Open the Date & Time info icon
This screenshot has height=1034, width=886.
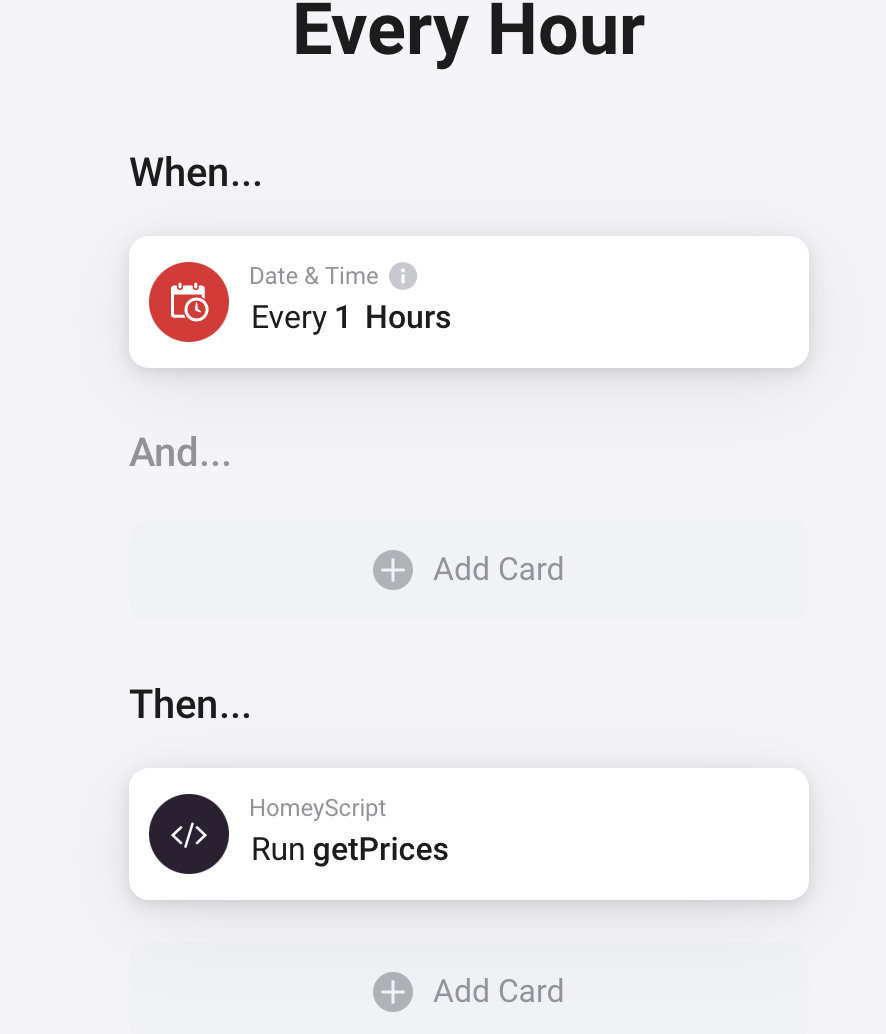tap(403, 276)
